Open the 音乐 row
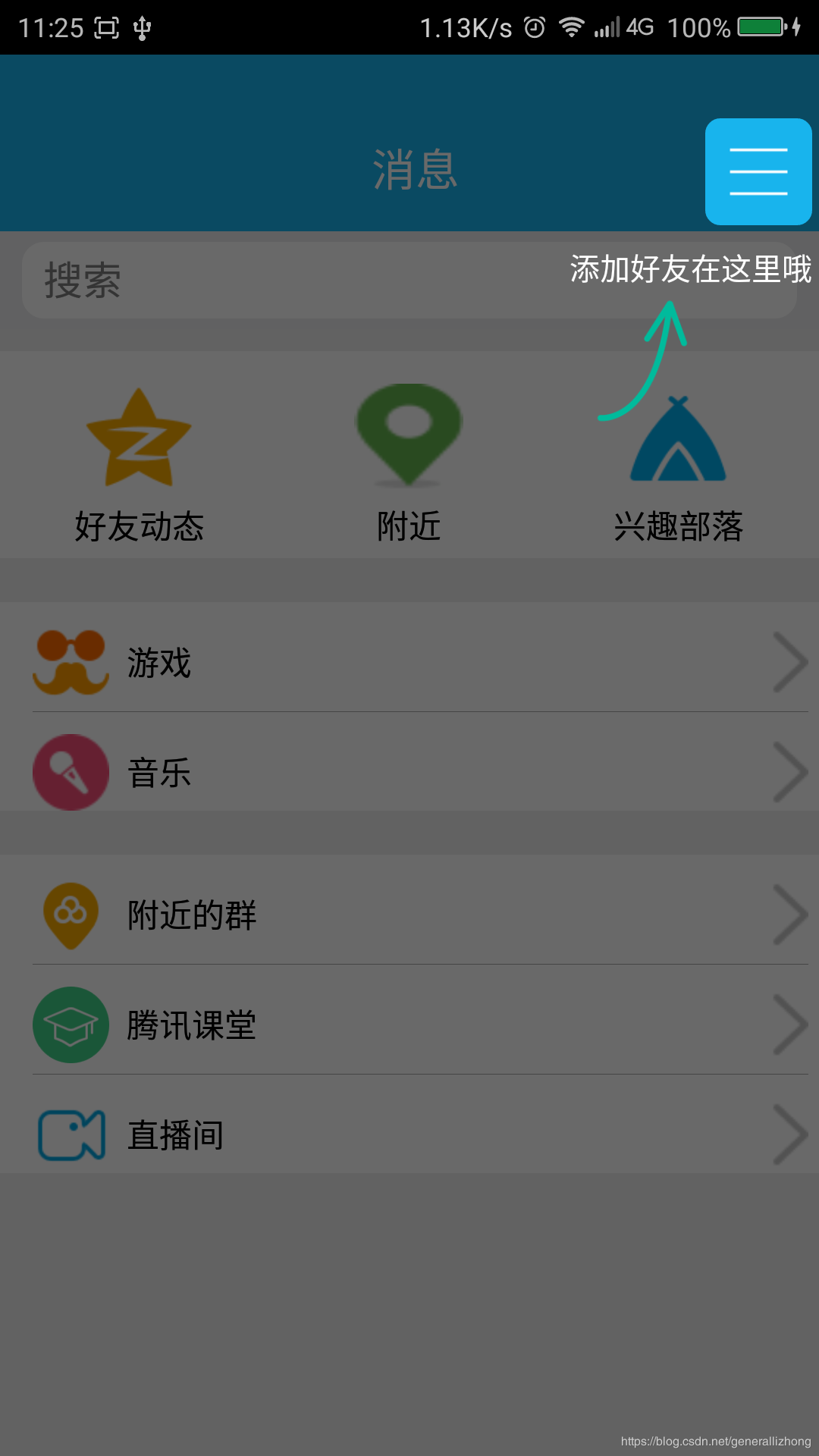819x1456 pixels. (409, 761)
